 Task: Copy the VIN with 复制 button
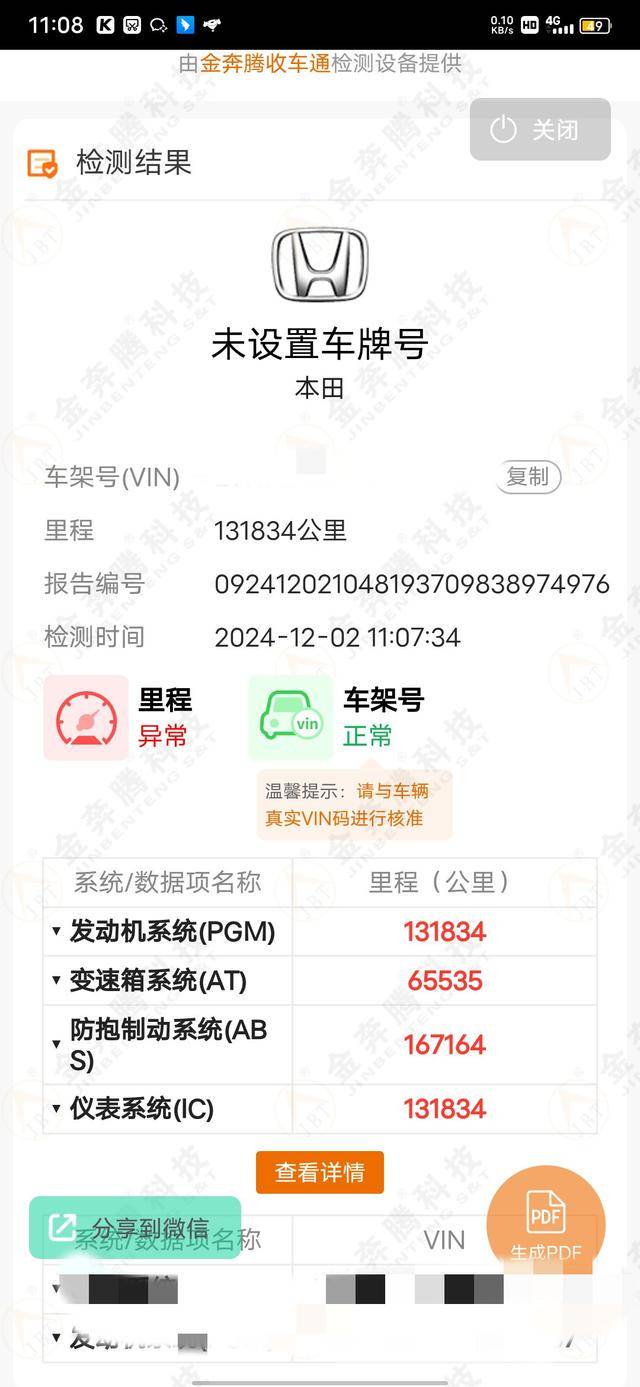coord(528,477)
